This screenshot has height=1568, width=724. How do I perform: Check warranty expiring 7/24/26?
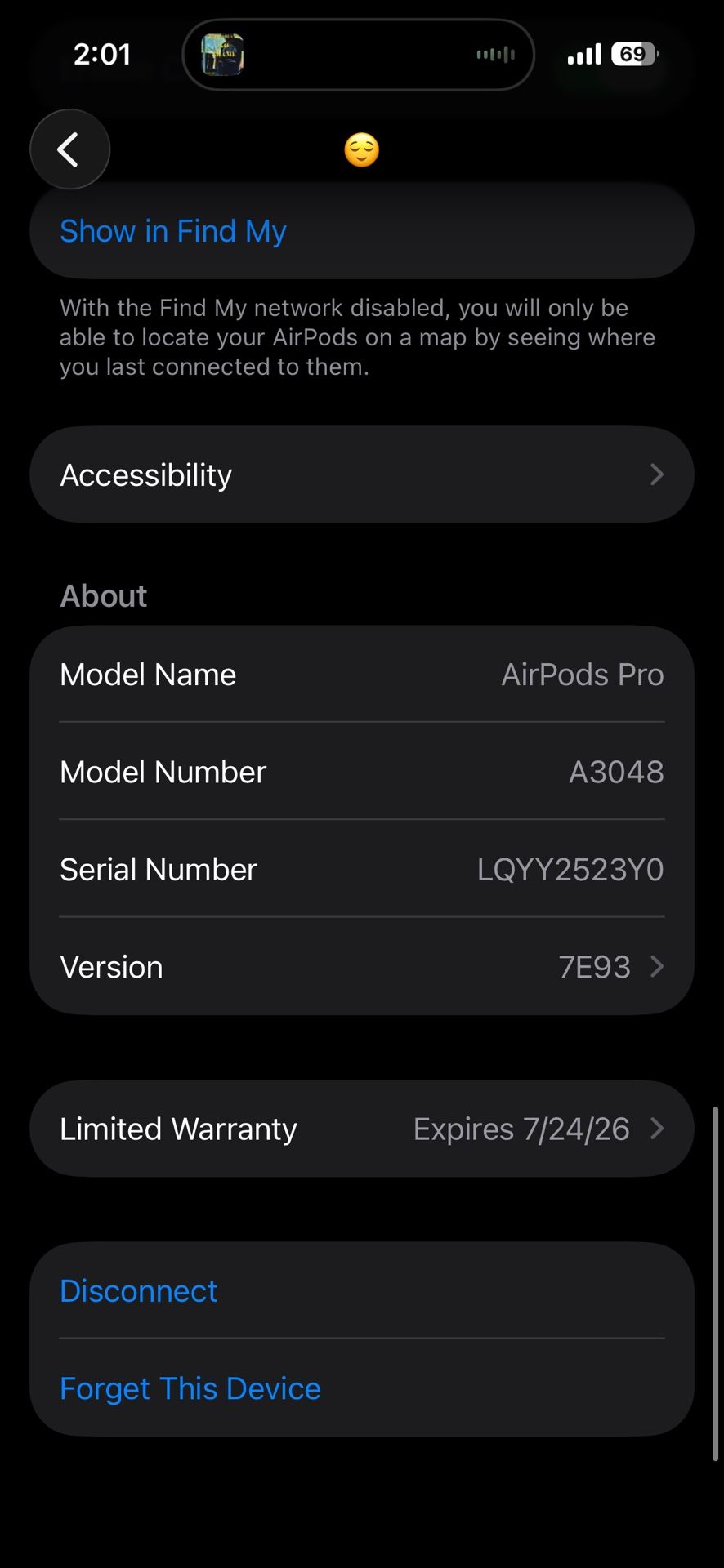pyautogui.click(x=521, y=1129)
